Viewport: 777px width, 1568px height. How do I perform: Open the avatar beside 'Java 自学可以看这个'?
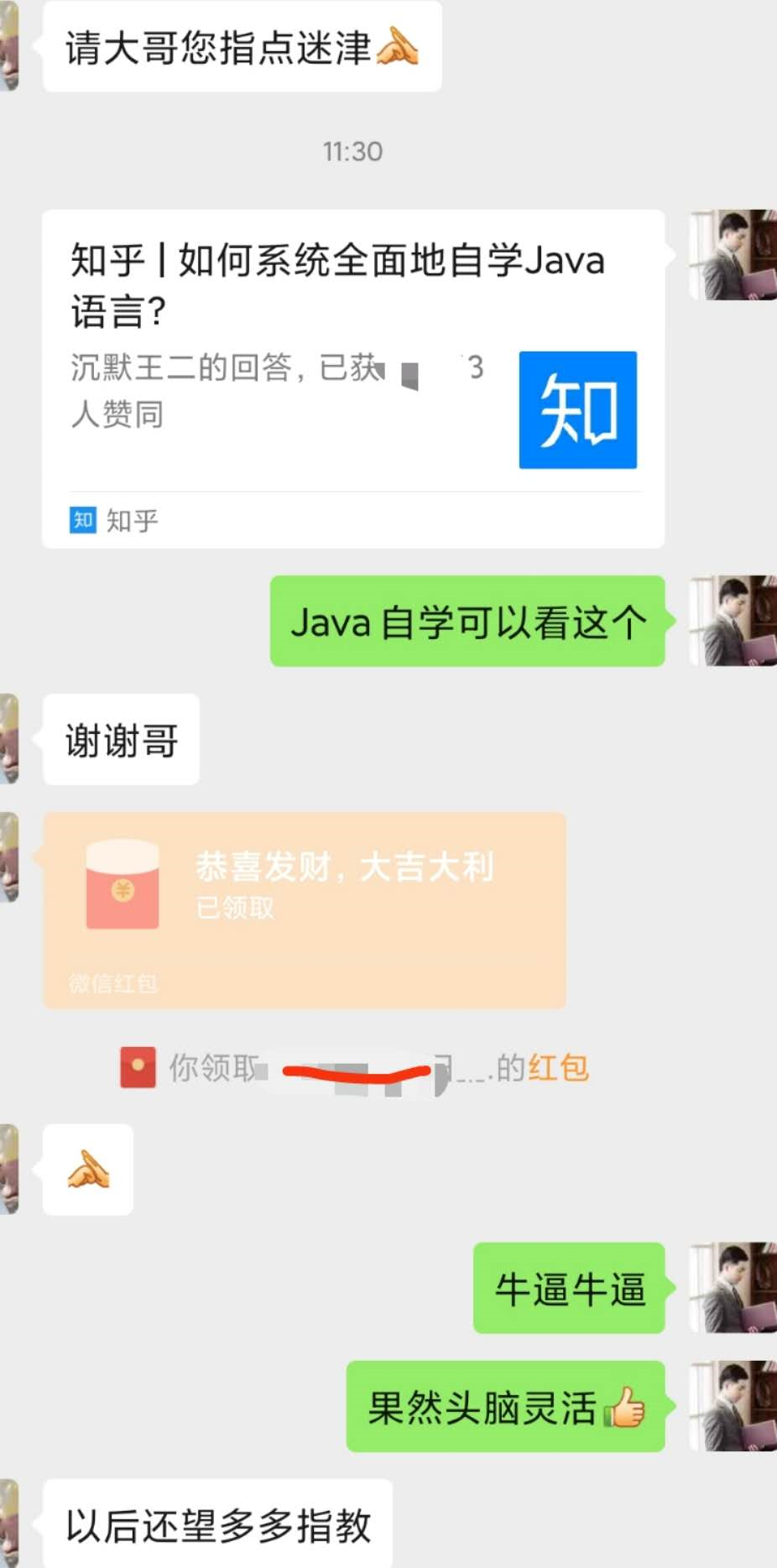pos(733,621)
